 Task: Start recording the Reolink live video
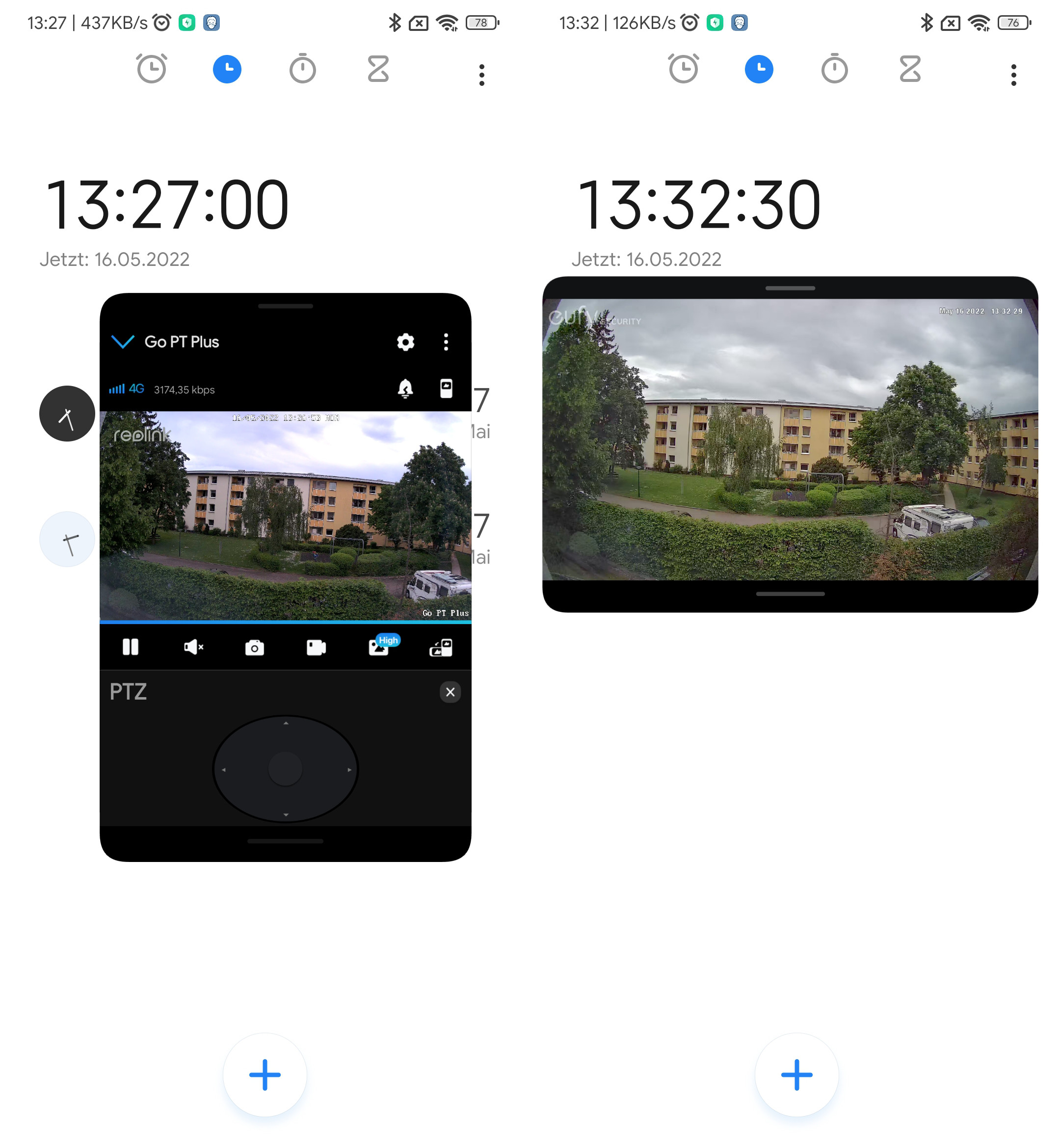(316, 648)
